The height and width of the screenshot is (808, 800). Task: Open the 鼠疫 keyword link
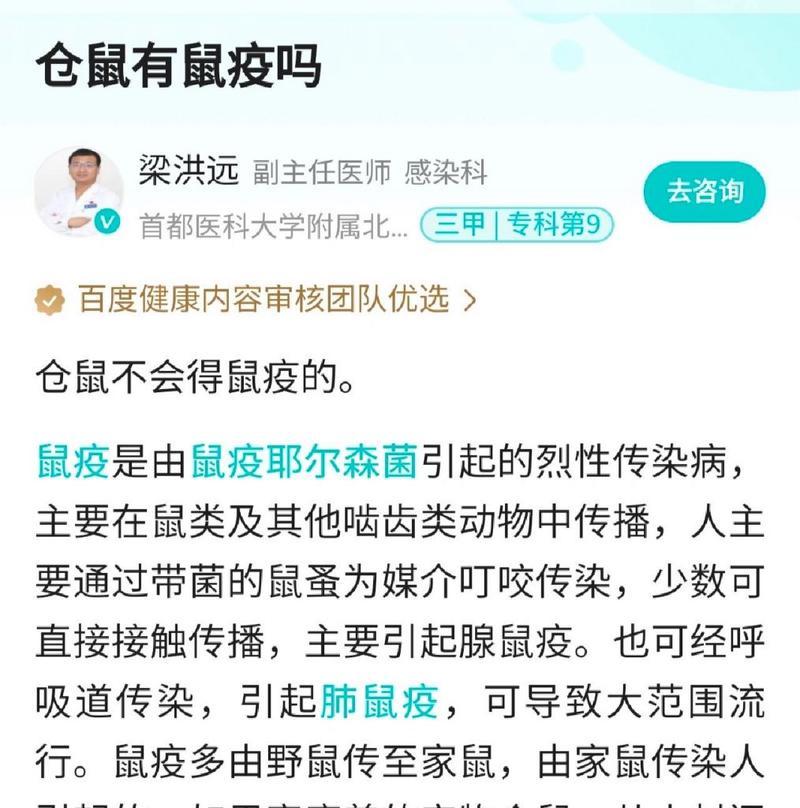(x=72, y=461)
